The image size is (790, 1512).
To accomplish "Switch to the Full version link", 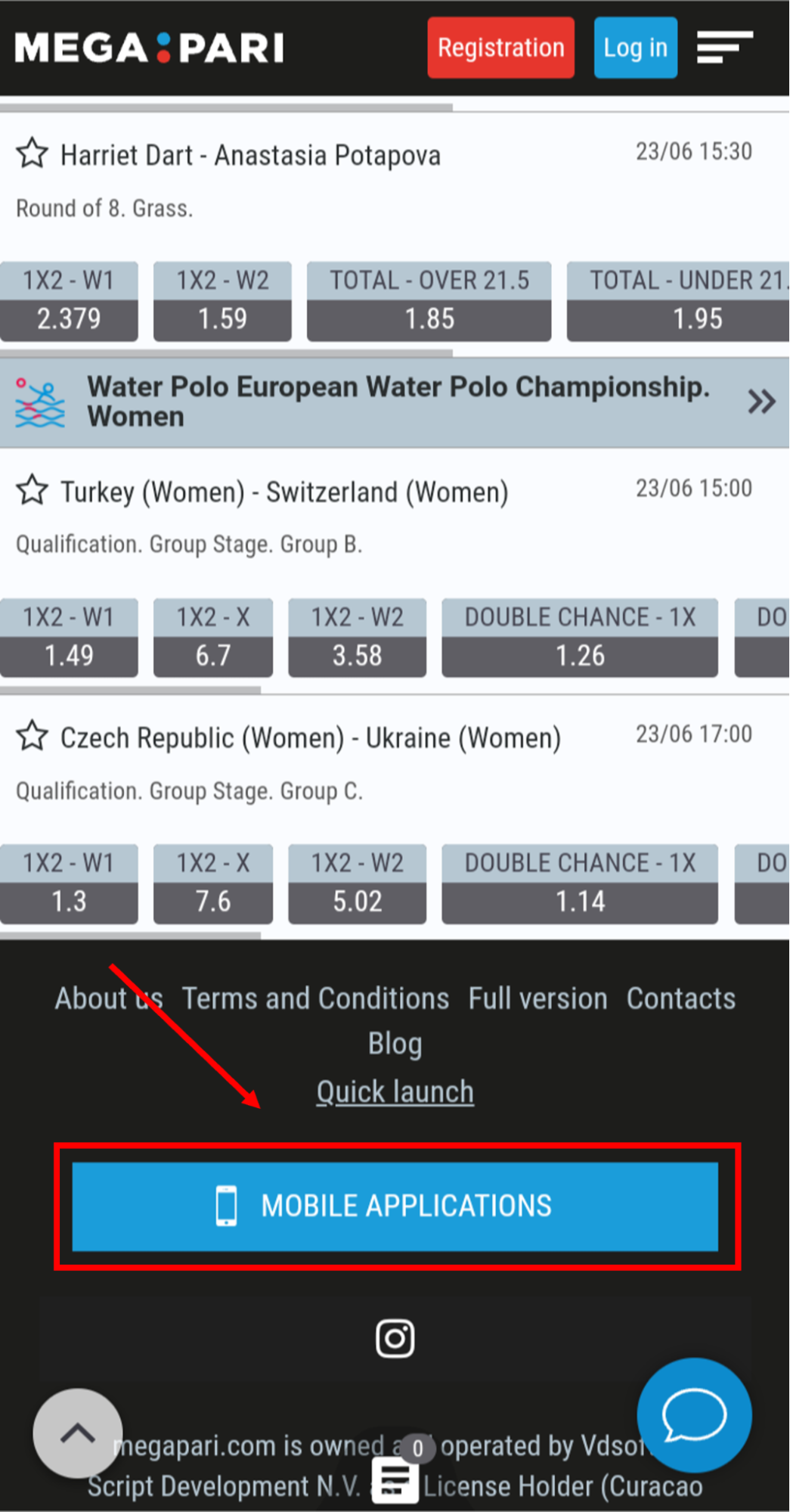I will click(x=538, y=998).
